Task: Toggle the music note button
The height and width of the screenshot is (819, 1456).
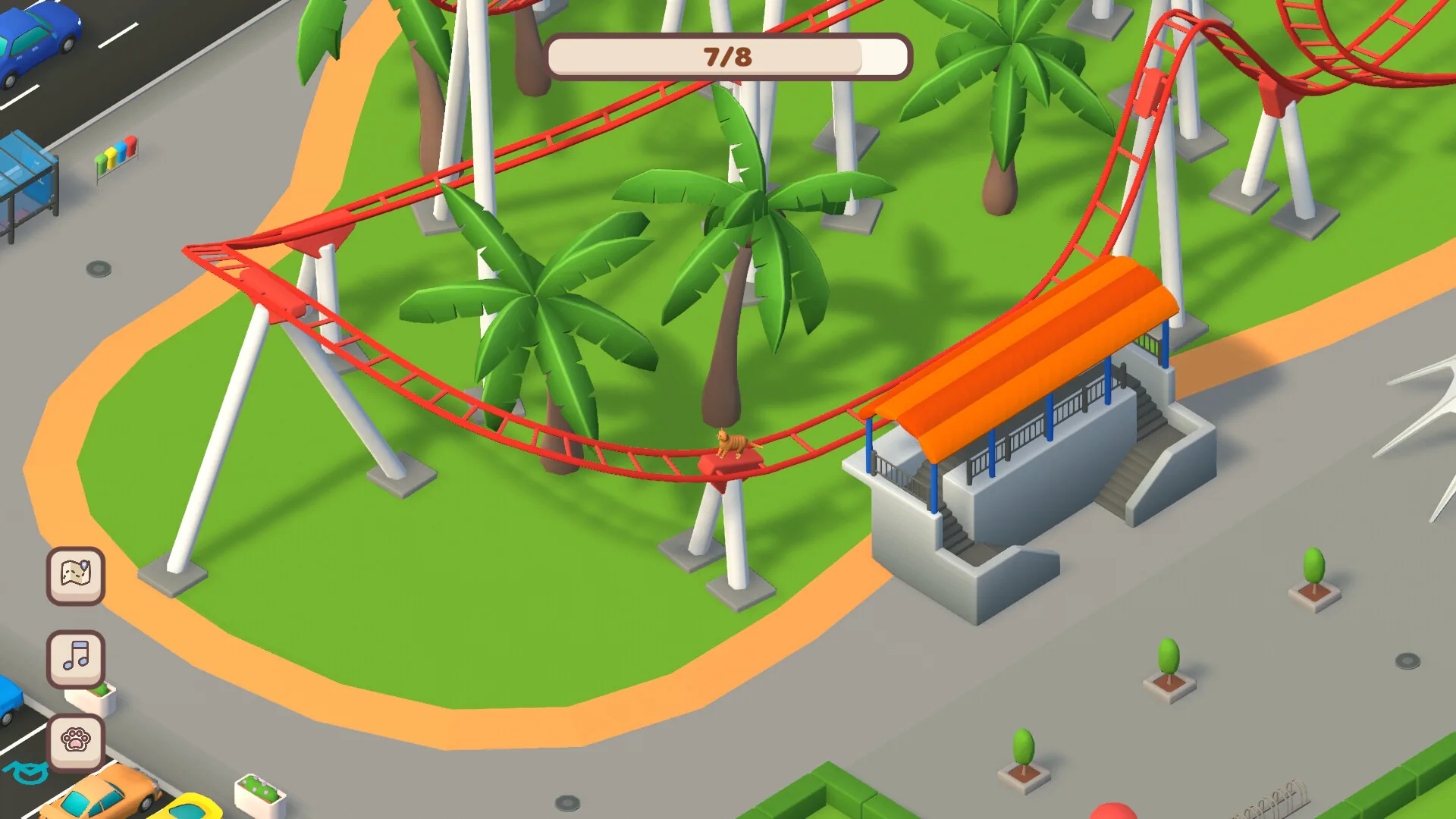Action: (x=76, y=658)
